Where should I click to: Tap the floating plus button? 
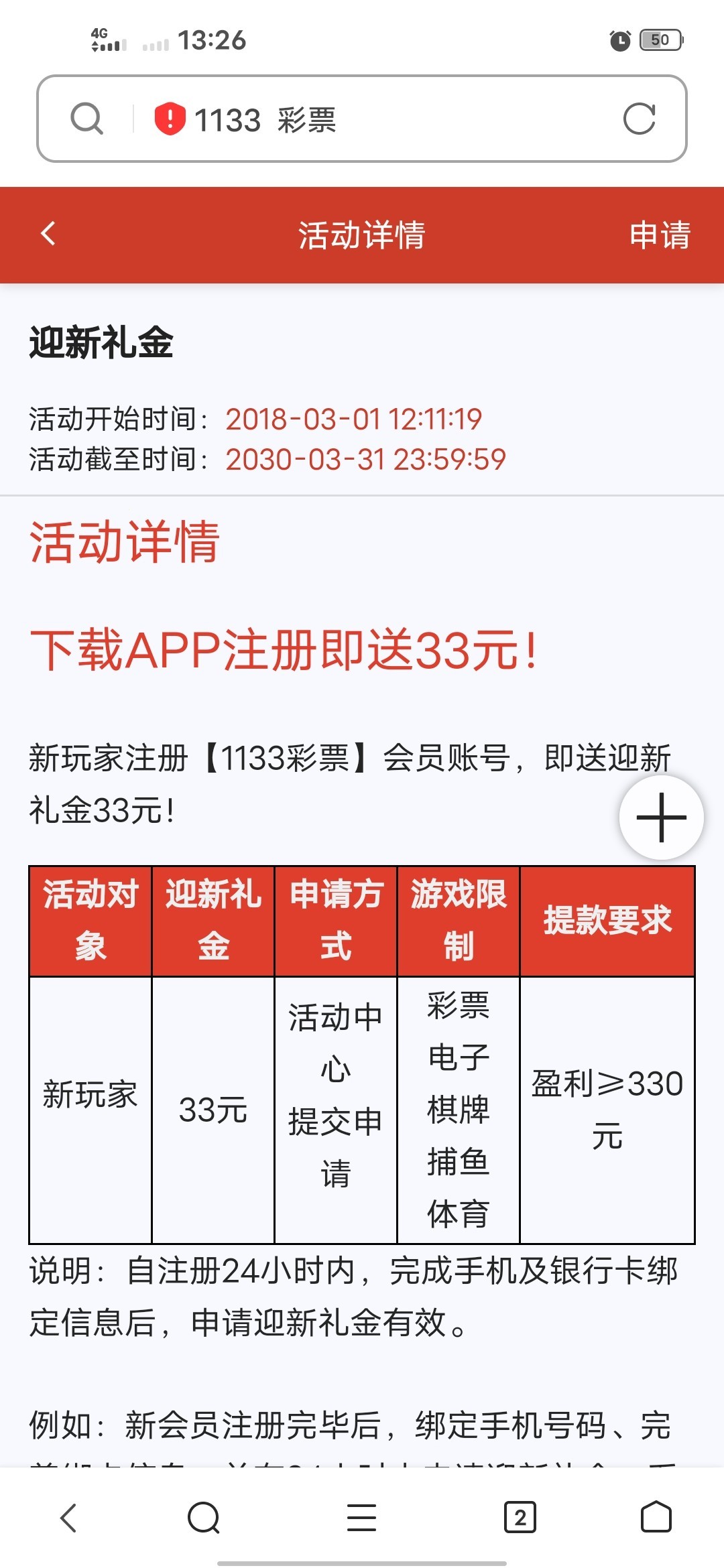coord(661,818)
